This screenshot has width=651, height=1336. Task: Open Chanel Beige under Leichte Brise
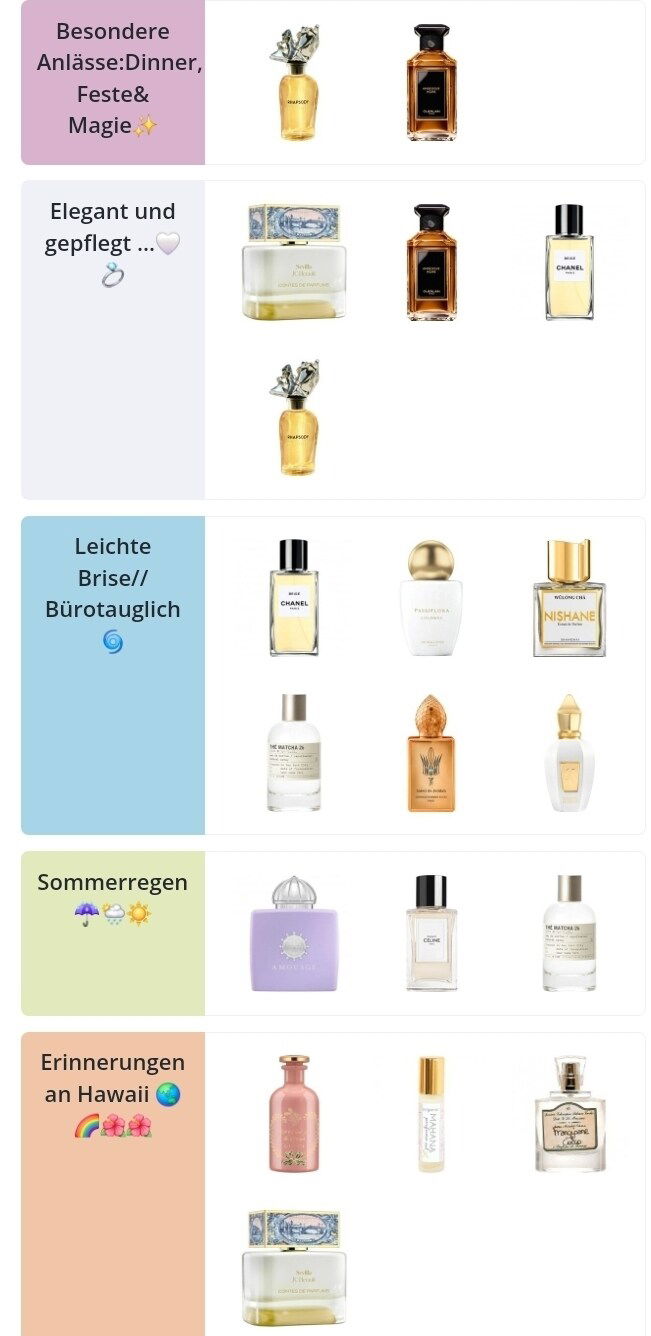tap(294, 597)
